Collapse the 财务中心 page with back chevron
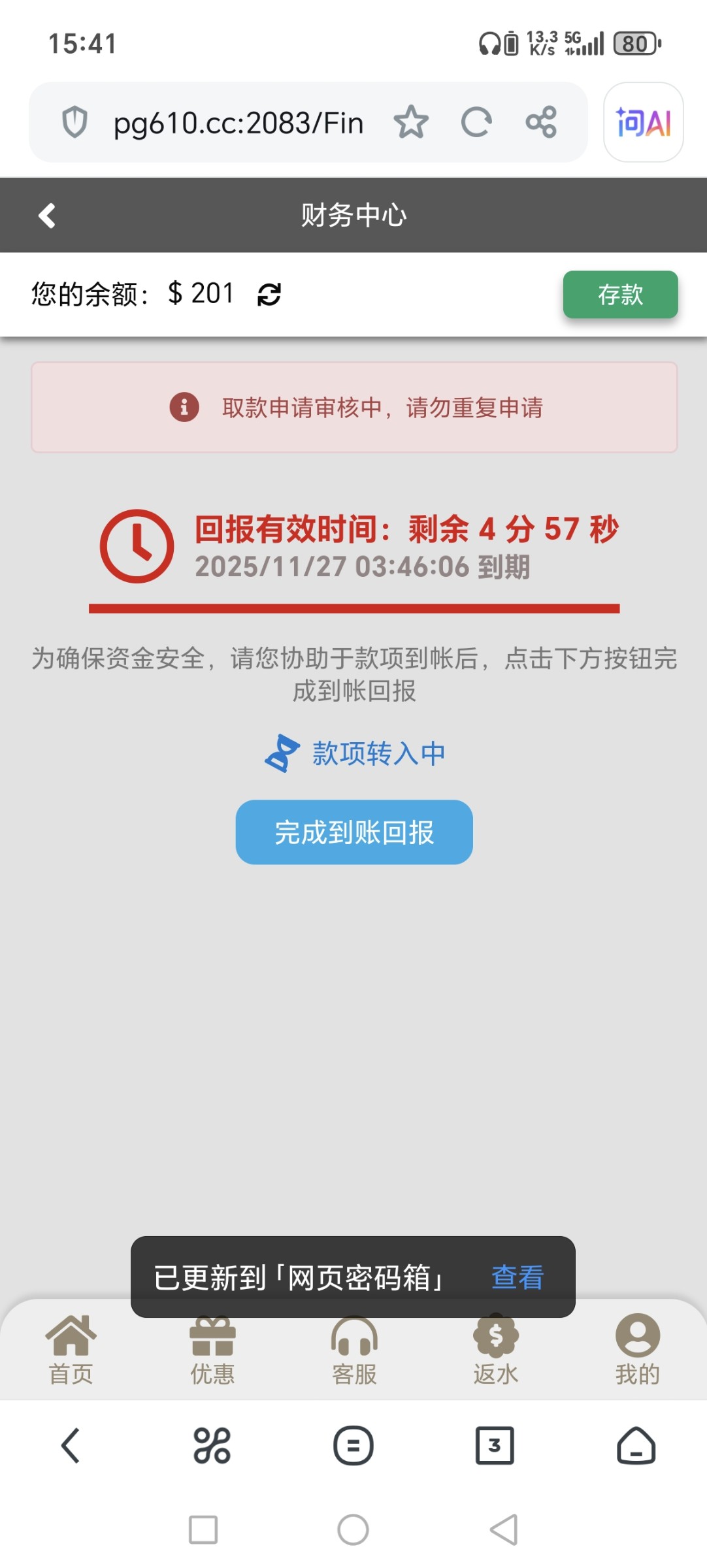The image size is (707, 1568). 46,215
